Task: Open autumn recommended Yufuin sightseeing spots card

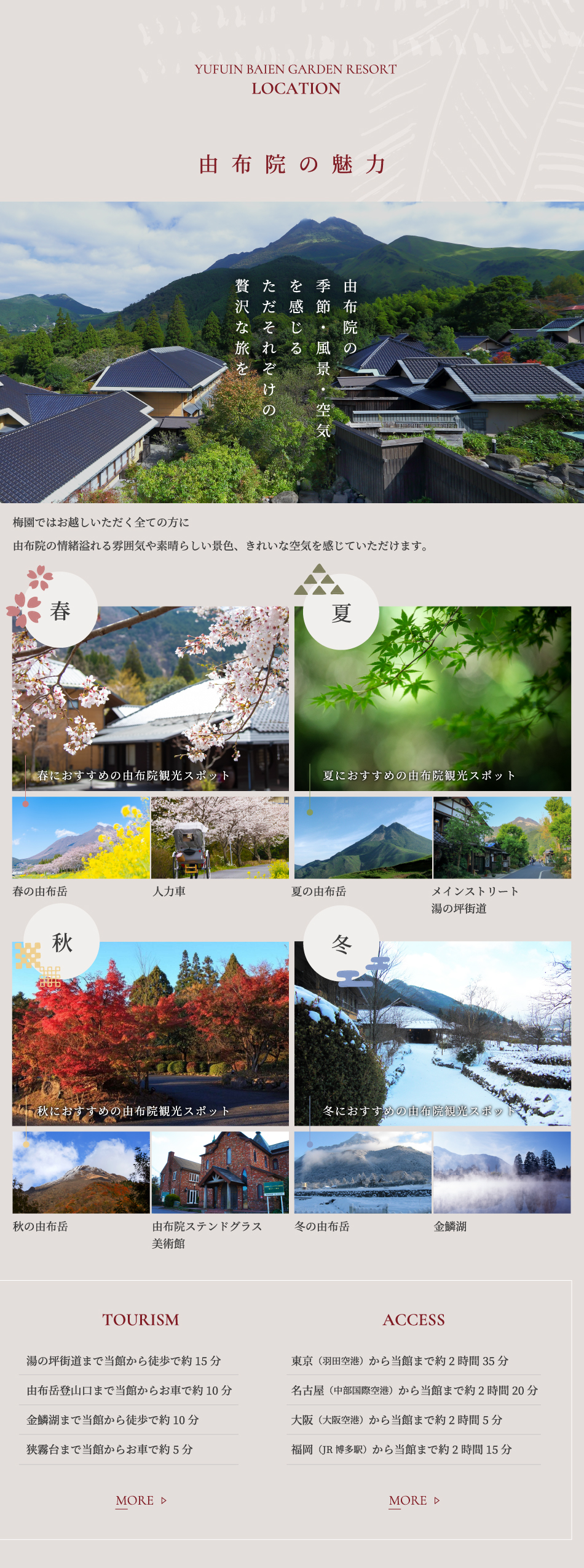Action: (x=150, y=1034)
